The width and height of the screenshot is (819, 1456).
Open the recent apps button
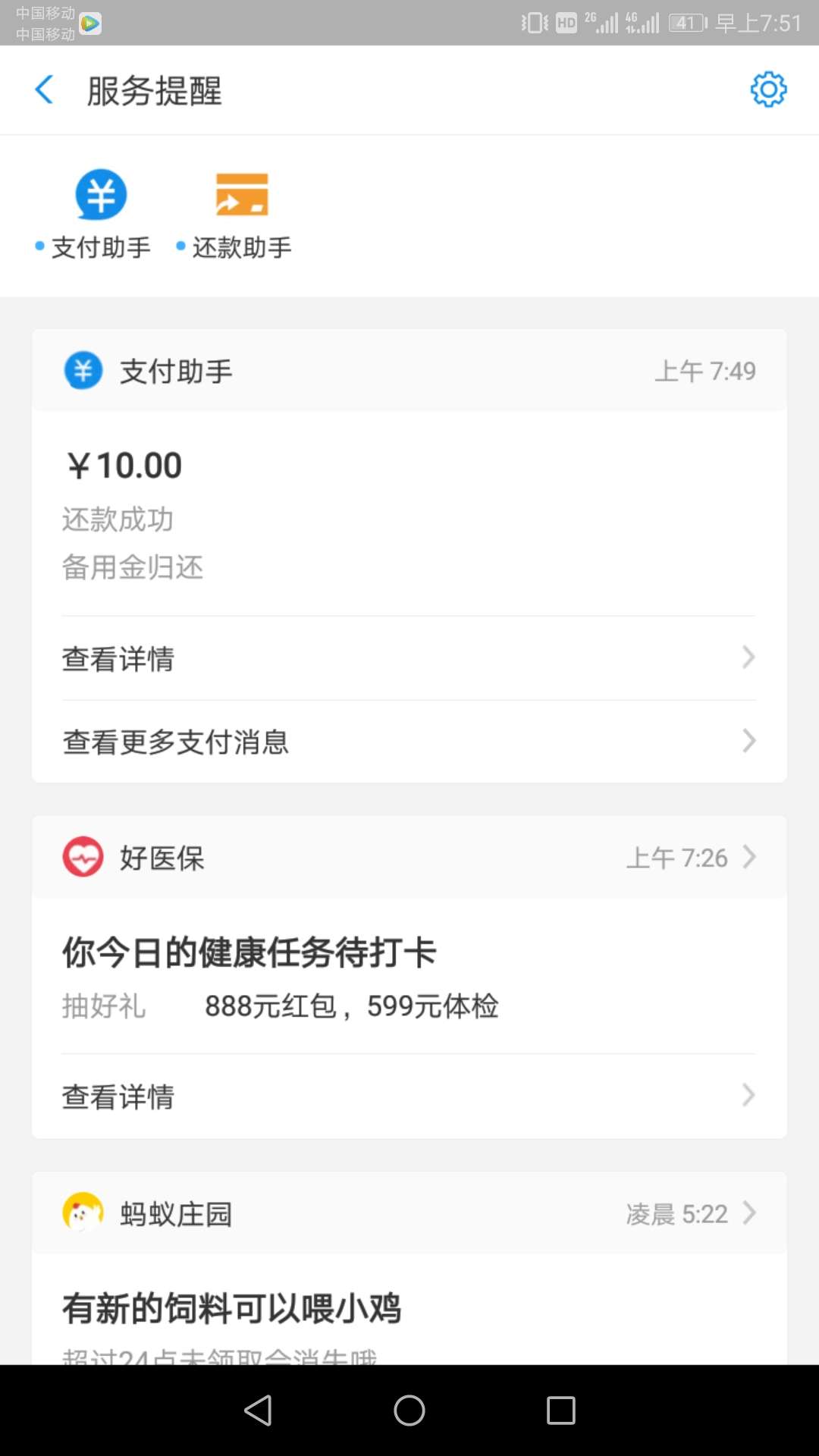tap(561, 1410)
